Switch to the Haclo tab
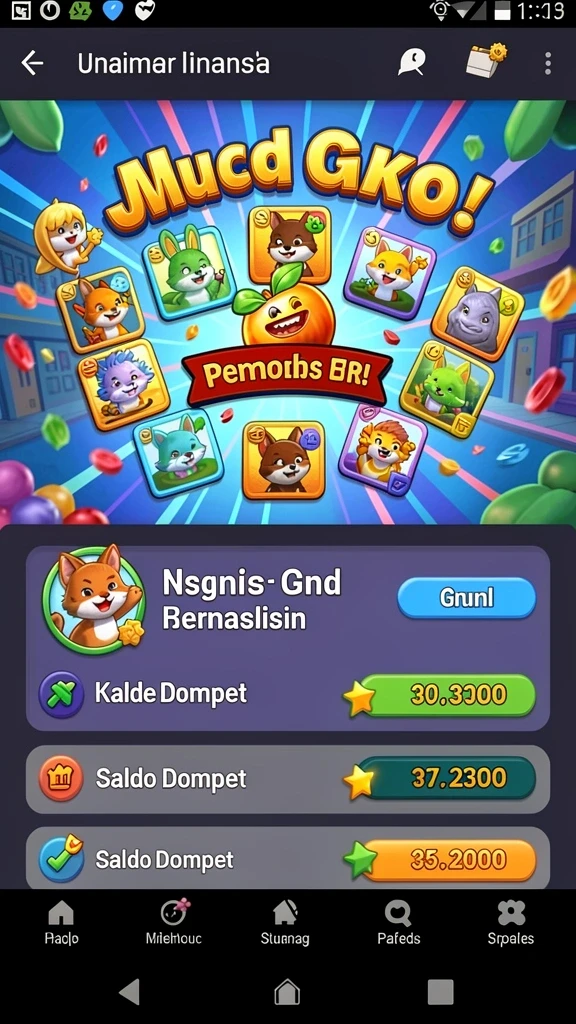 click(62, 924)
